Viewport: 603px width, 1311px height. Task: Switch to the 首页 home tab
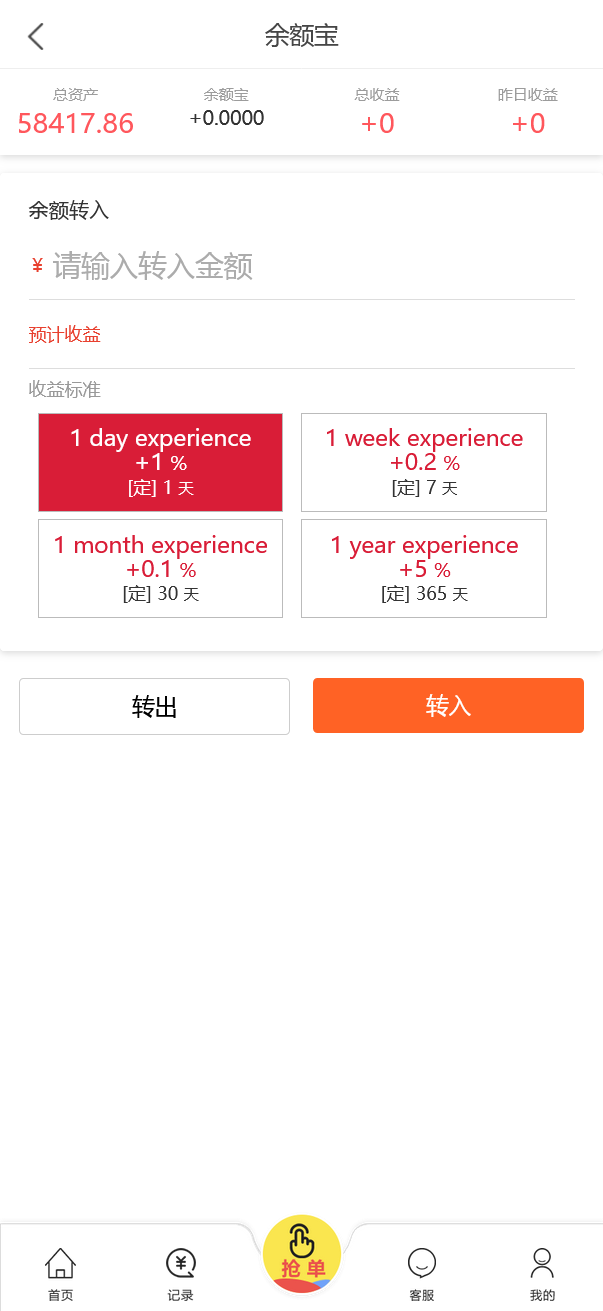(x=60, y=1273)
